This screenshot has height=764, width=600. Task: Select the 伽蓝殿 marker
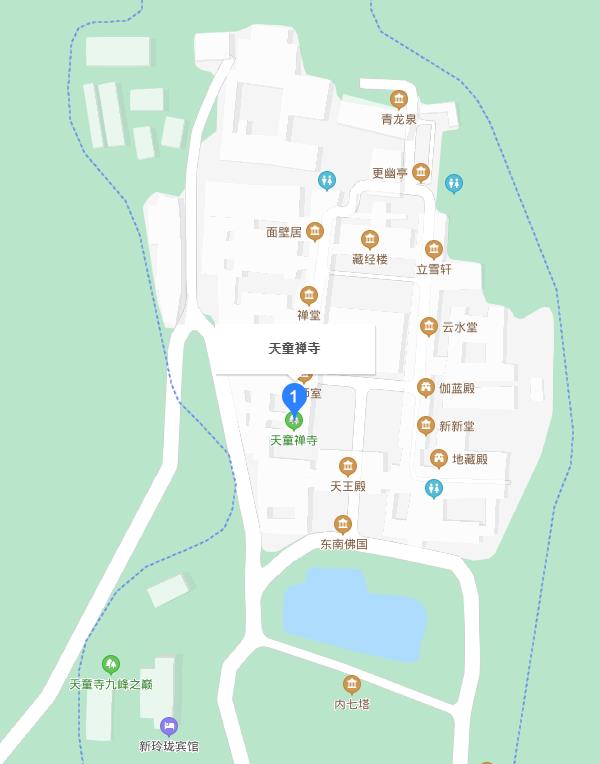coord(426,387)
